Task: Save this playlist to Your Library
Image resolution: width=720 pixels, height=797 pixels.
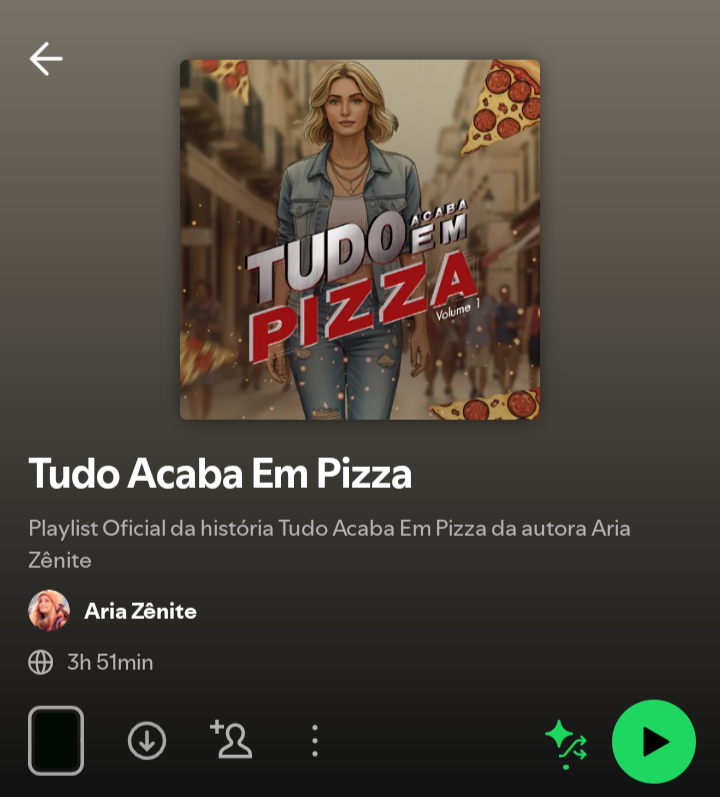Action: 56,740
